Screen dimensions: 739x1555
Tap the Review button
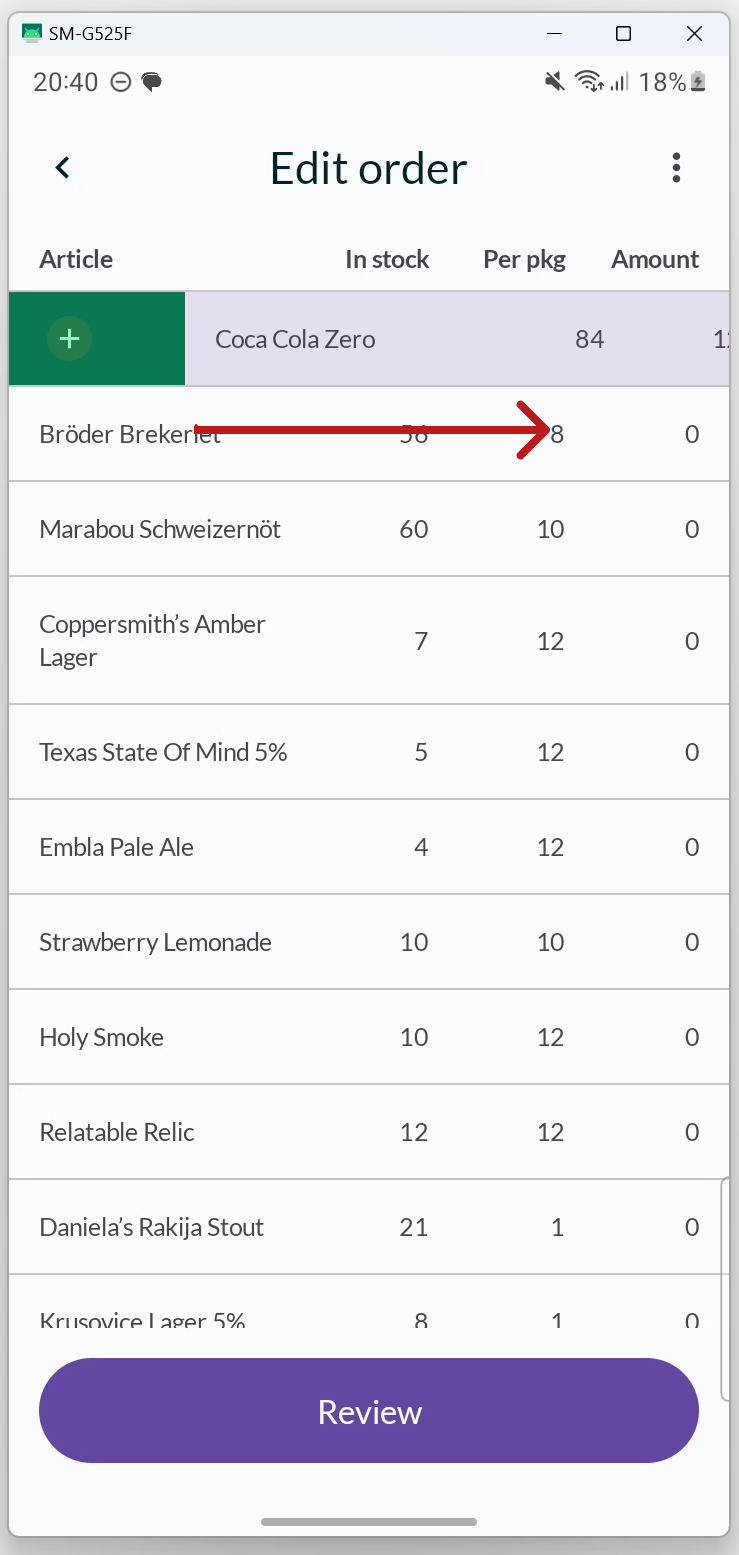pos(369,1411)
